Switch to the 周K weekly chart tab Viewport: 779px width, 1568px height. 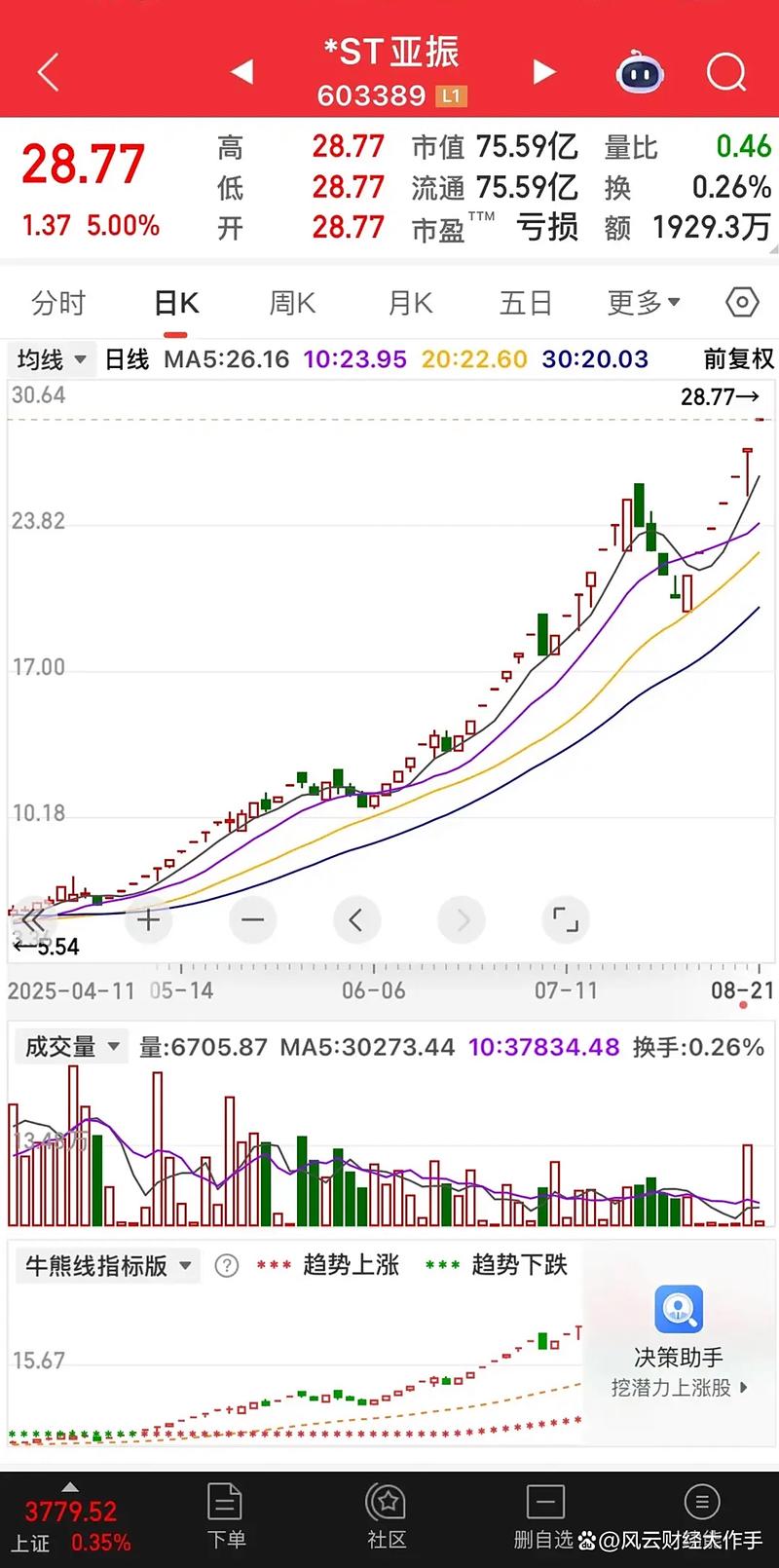click(x=290, y=303)
